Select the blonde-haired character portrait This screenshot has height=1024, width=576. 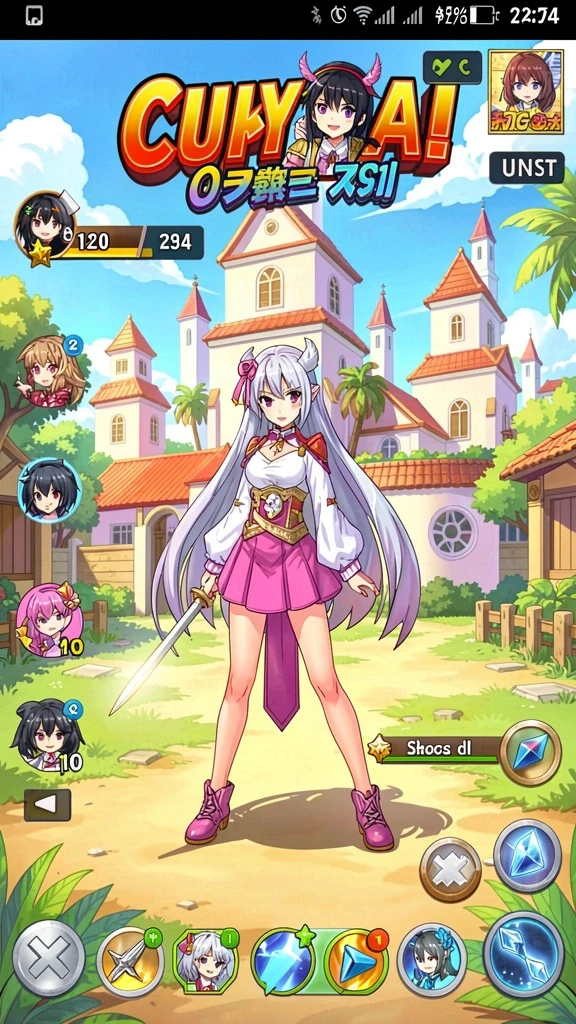click(x=51, y=370)
